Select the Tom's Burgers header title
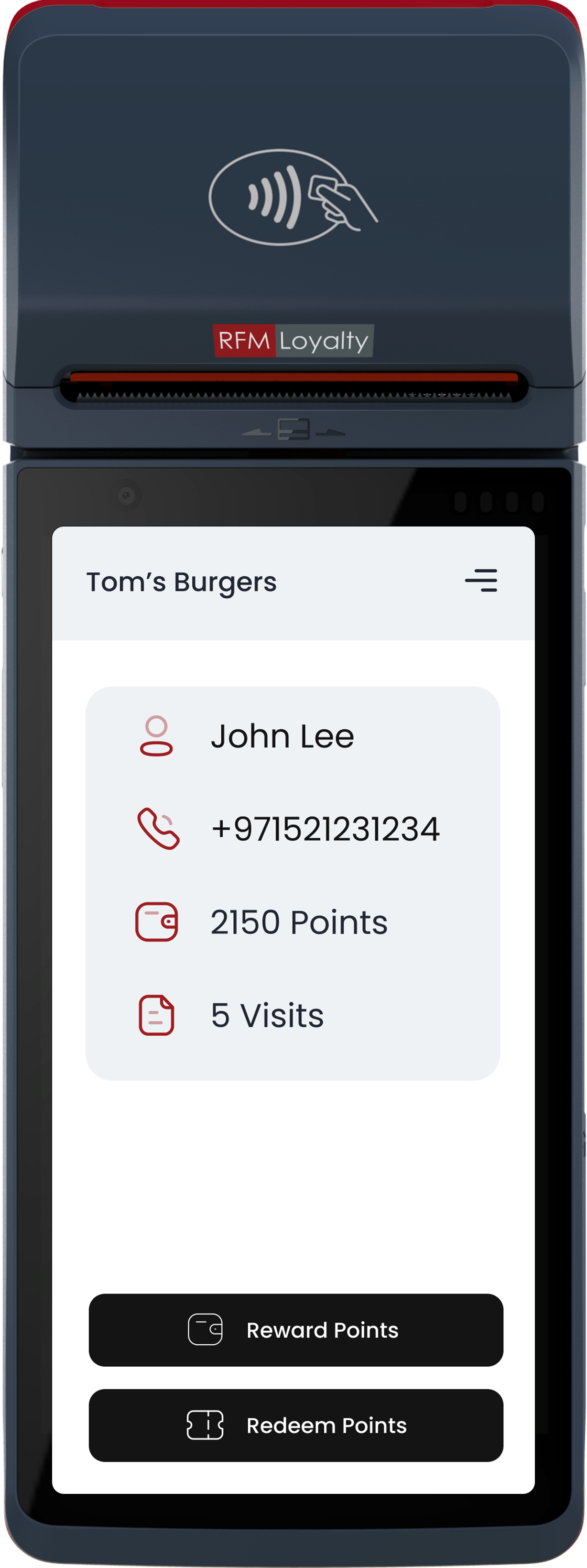 pyautogui.click(x=182, y=581)
